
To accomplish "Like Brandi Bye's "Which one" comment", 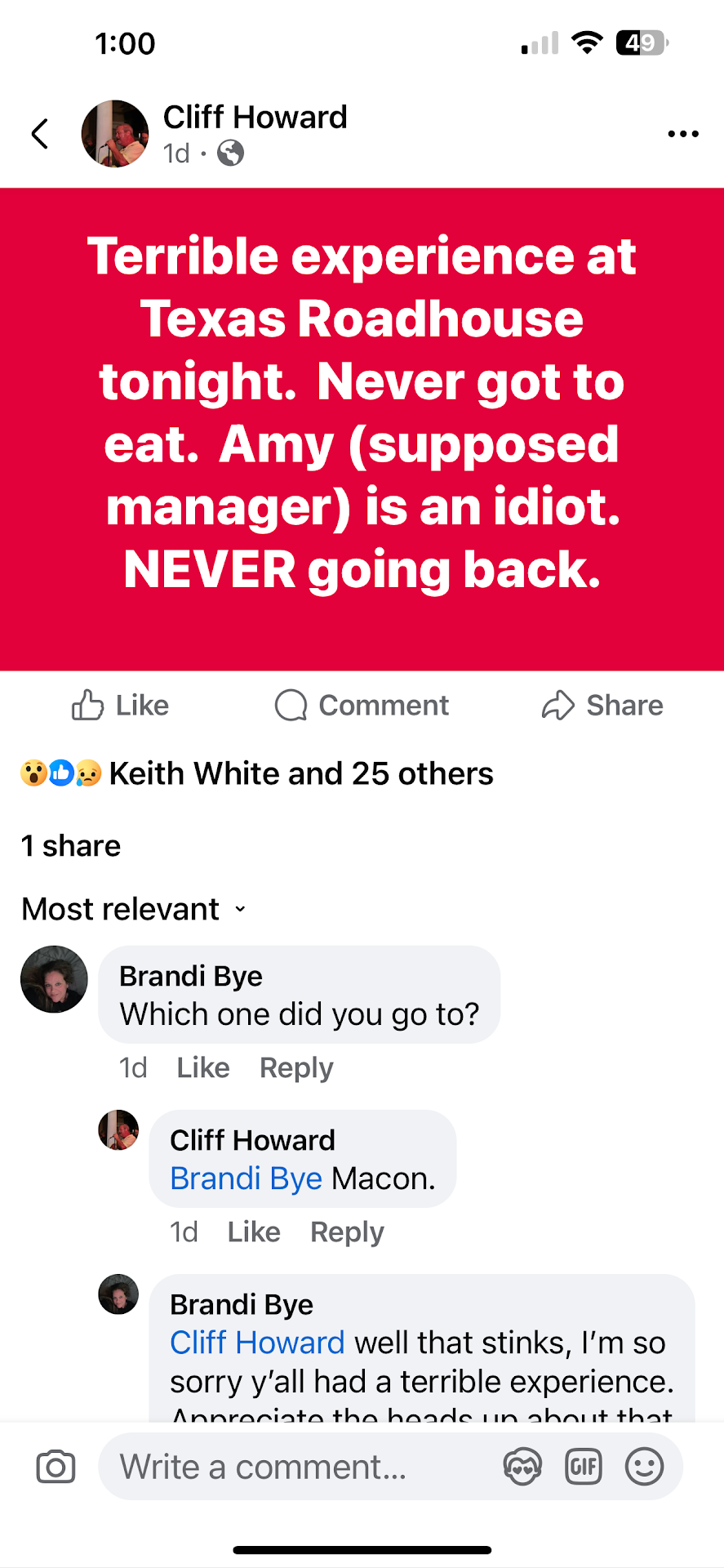I will [203, 1067].
